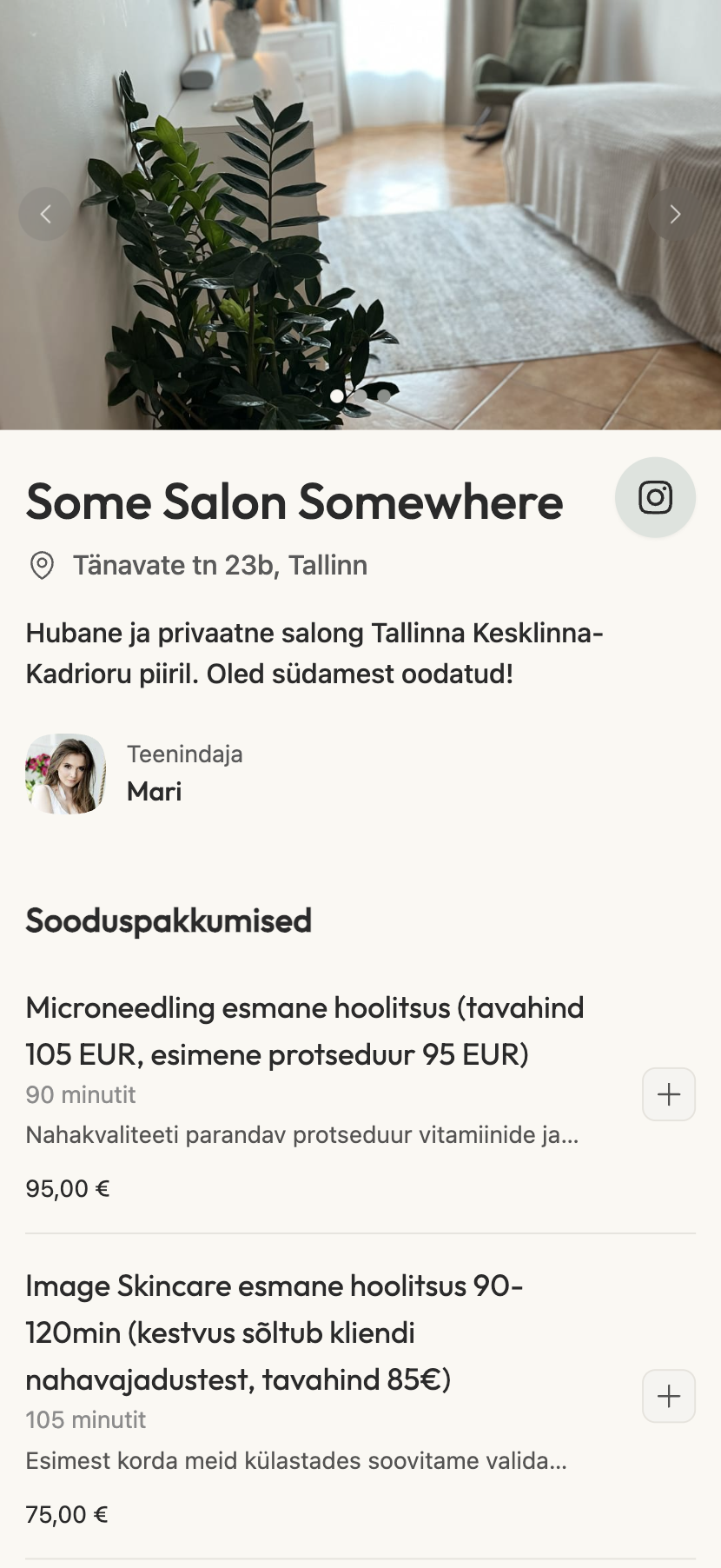Select the first carousel indicator dot

(338, 395)
